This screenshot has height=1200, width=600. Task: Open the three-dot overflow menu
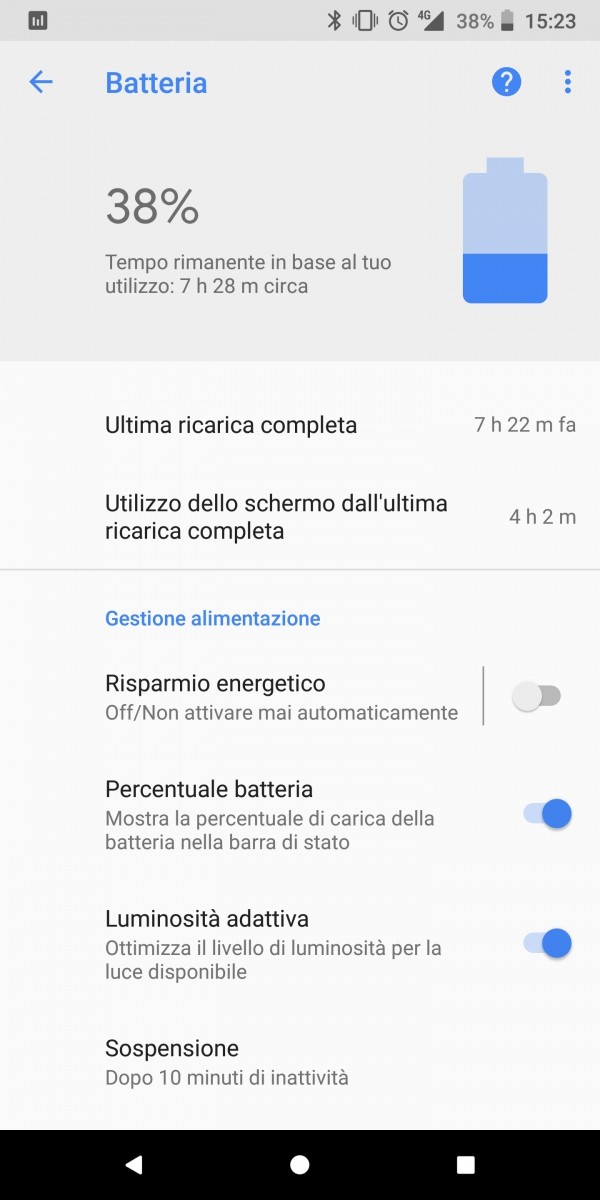567,82
